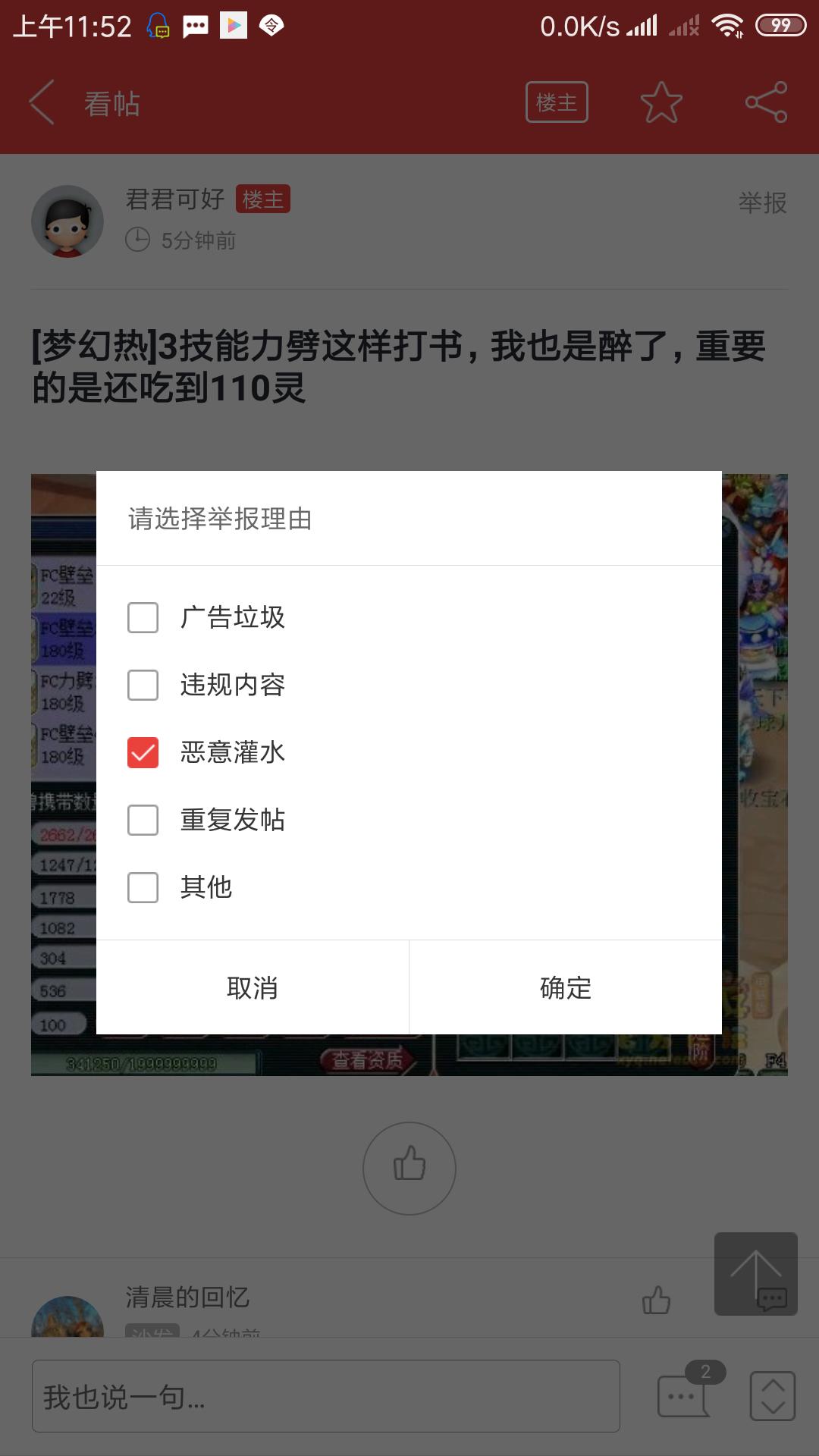The image size is (819, 1456).
Task: Select 违规内容 as the report reason
Action: coord(143,685)
